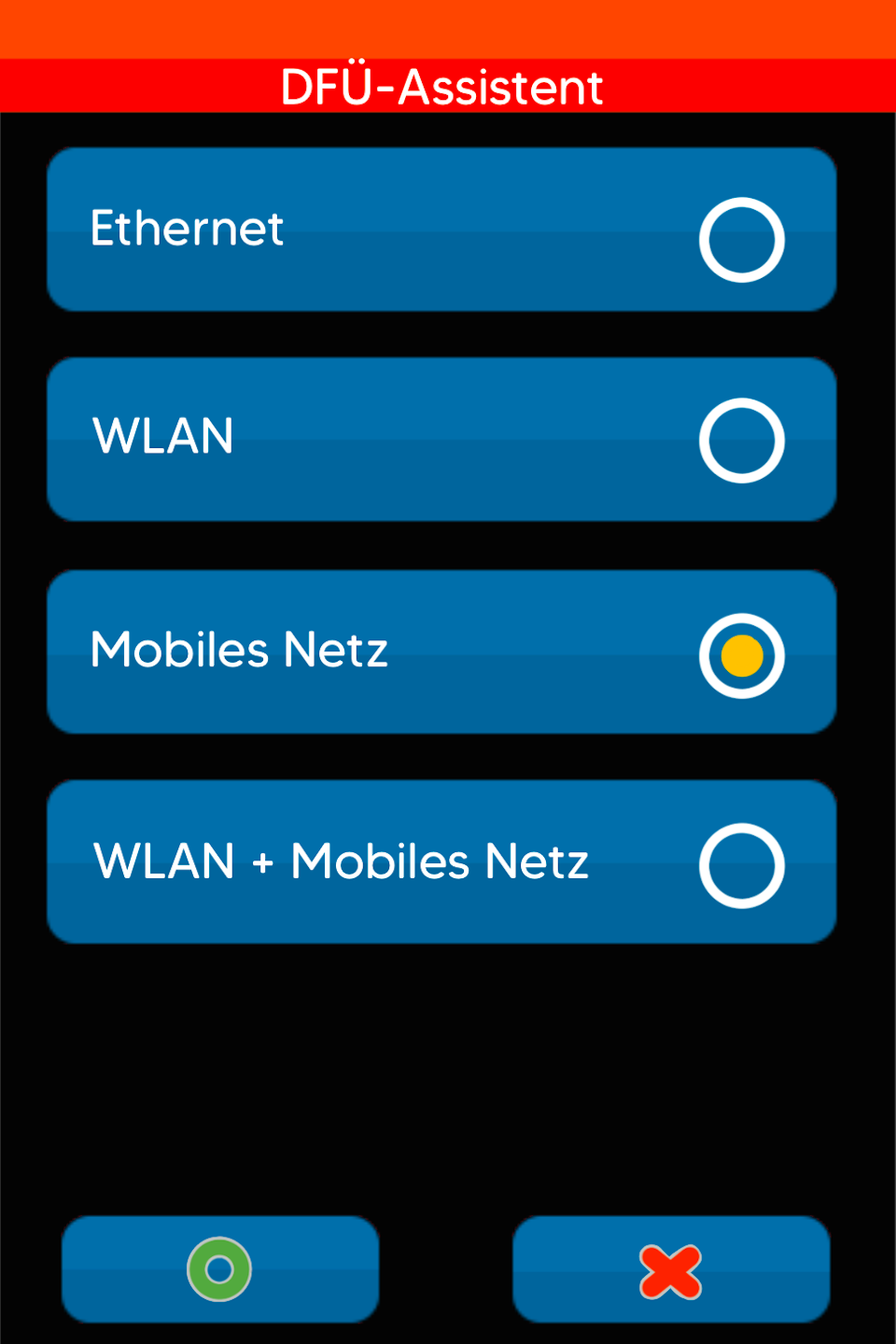The width and height of the screenshot is (896, 1344).
Task: Choose WLAN + Mobiles Netz option
Action: tap(441, 862)
